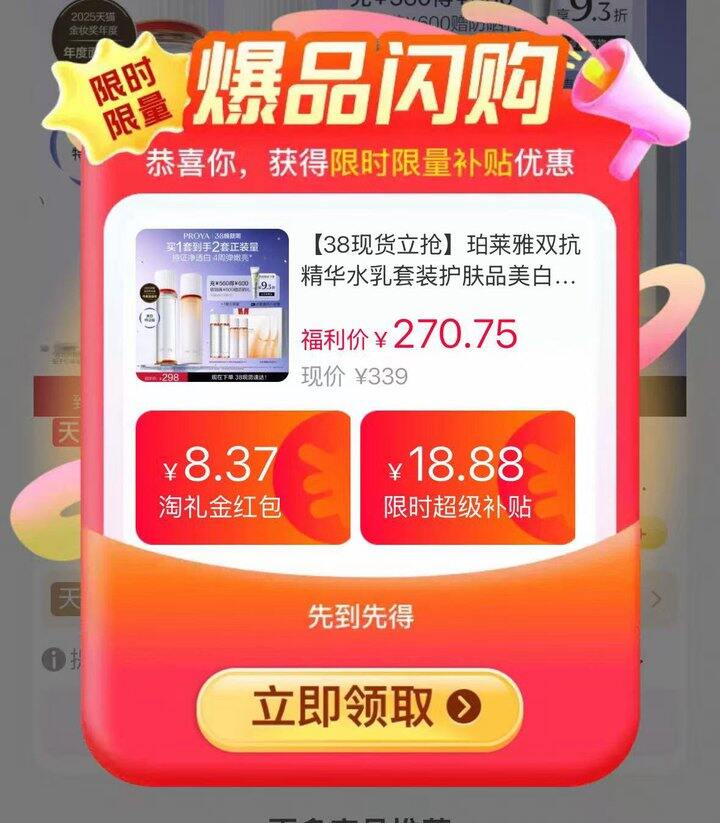The width and height of the screenshot is (720, 823).
Task: Select the ¥8.37 淘礼金红包 coupon
Action: pos(243,478)
